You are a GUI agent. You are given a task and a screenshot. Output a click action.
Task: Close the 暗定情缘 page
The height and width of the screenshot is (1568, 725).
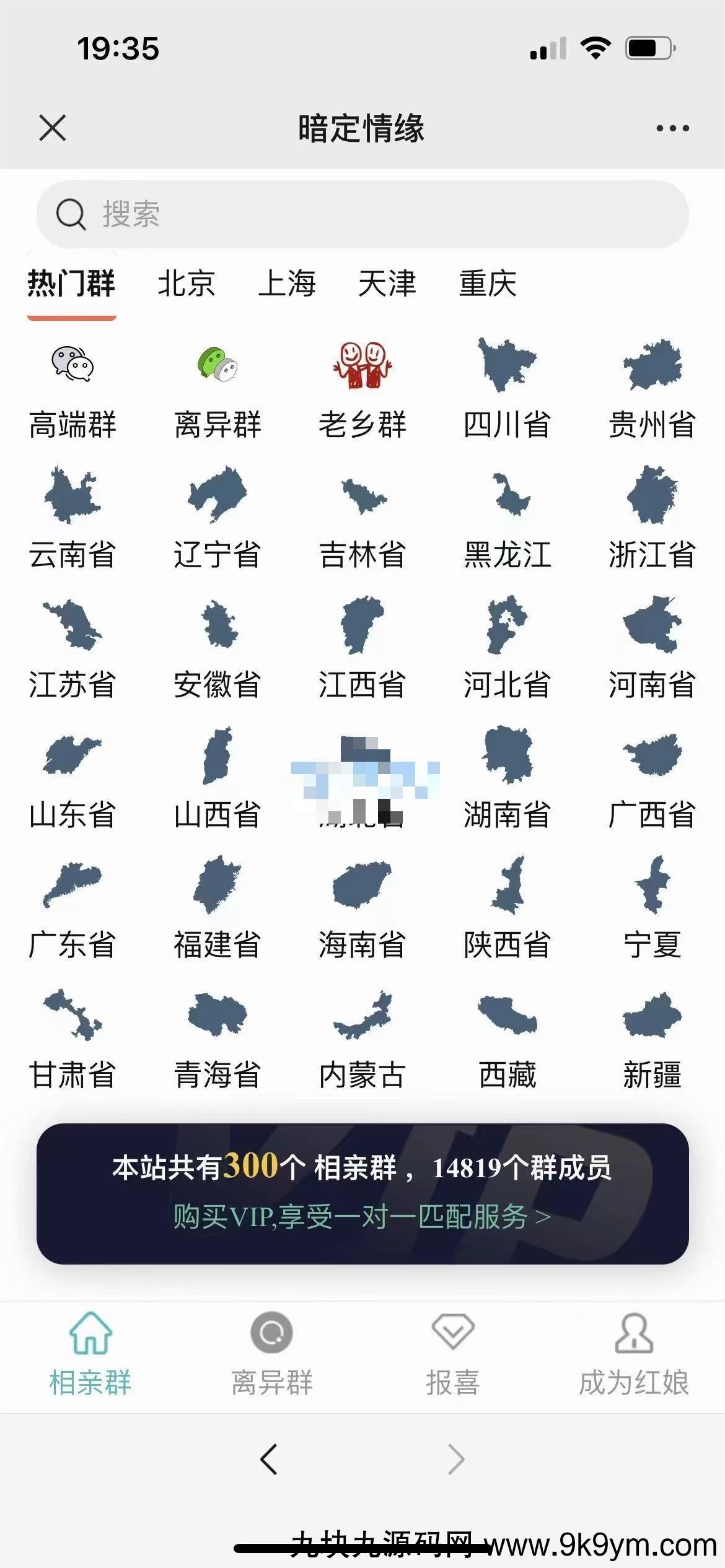coord(52,128)
